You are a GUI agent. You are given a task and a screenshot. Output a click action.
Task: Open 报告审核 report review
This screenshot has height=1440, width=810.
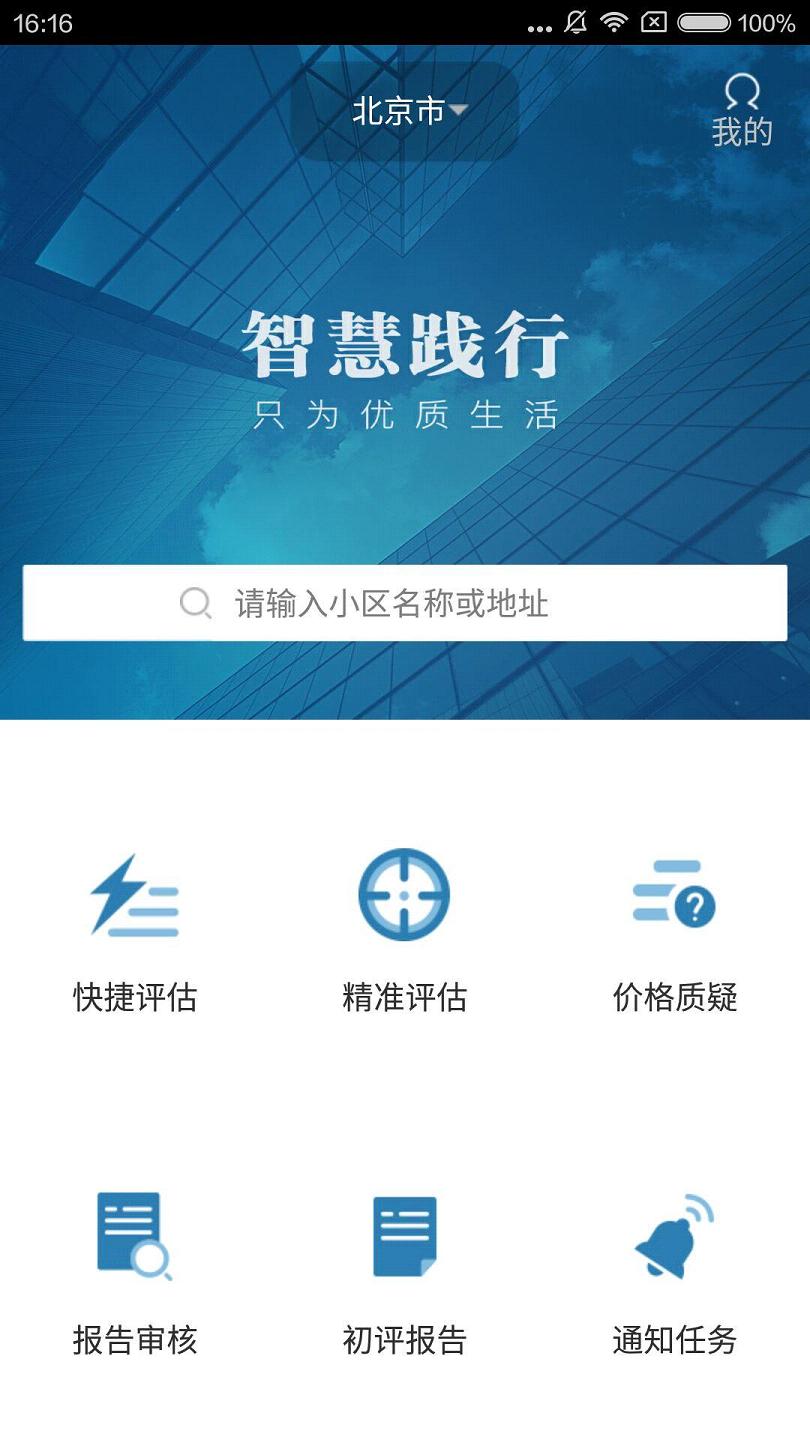click(x=135, y=1270)
